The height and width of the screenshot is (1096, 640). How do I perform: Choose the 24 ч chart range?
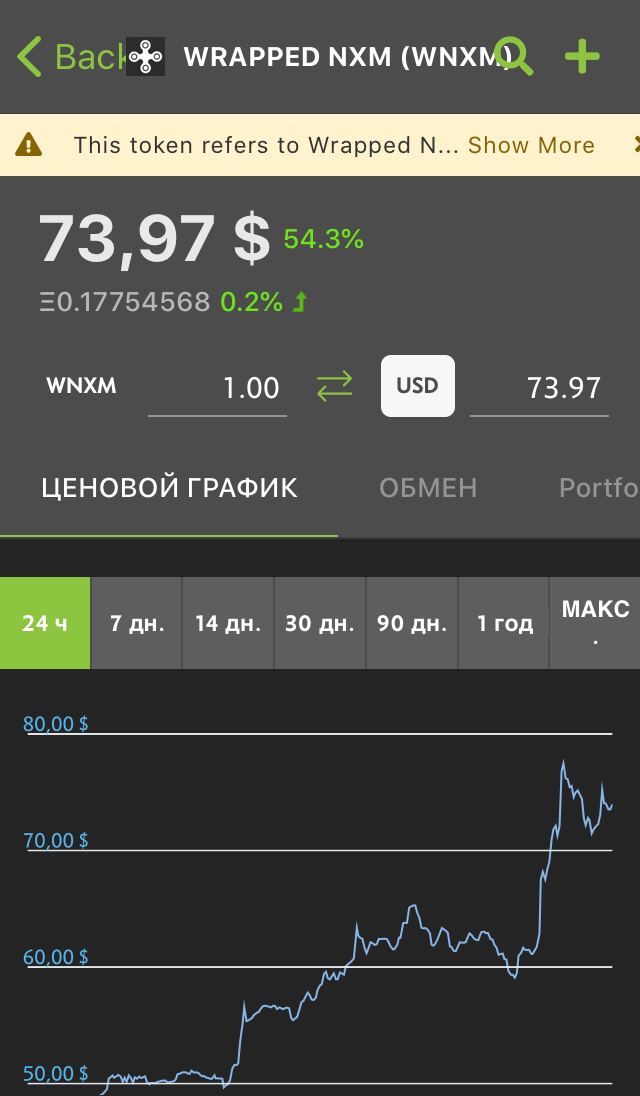[45, 623]
